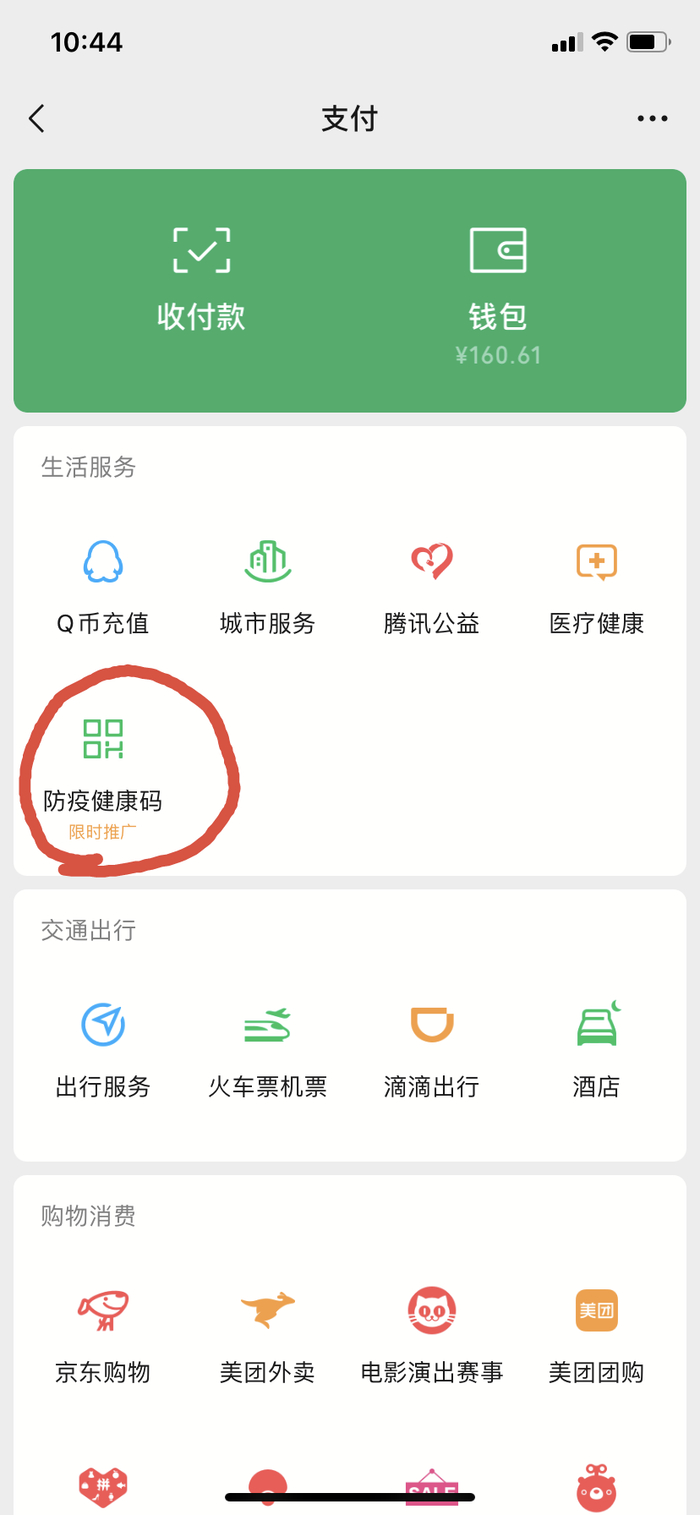The height and width of the screenshot is (1515, 700).
Task: Open 酒店 booking
Action: 597,1051
